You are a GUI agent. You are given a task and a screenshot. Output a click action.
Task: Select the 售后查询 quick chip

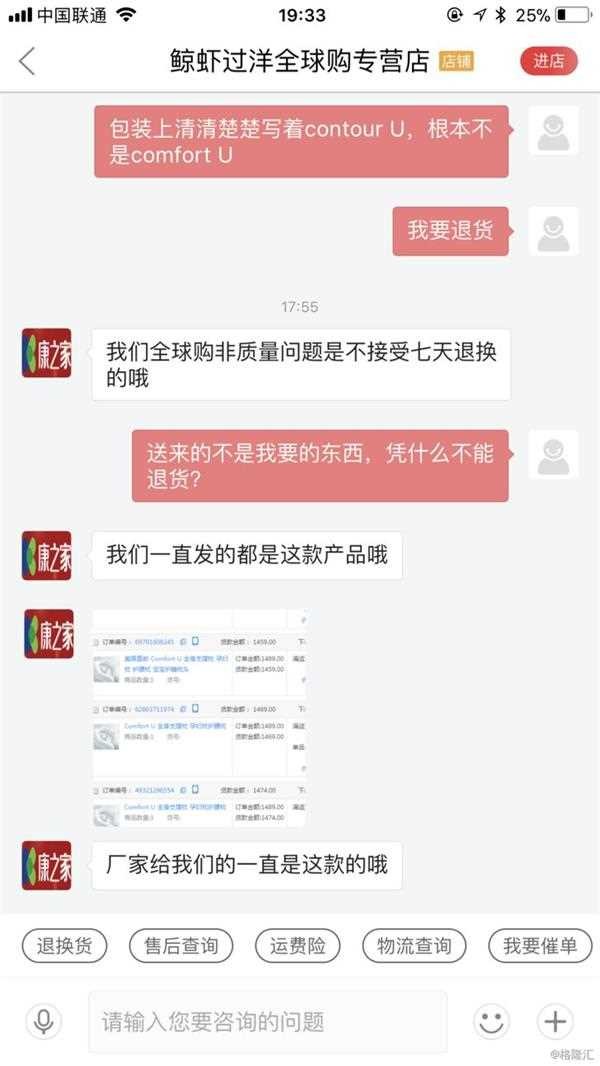click(x=181, y=945)
